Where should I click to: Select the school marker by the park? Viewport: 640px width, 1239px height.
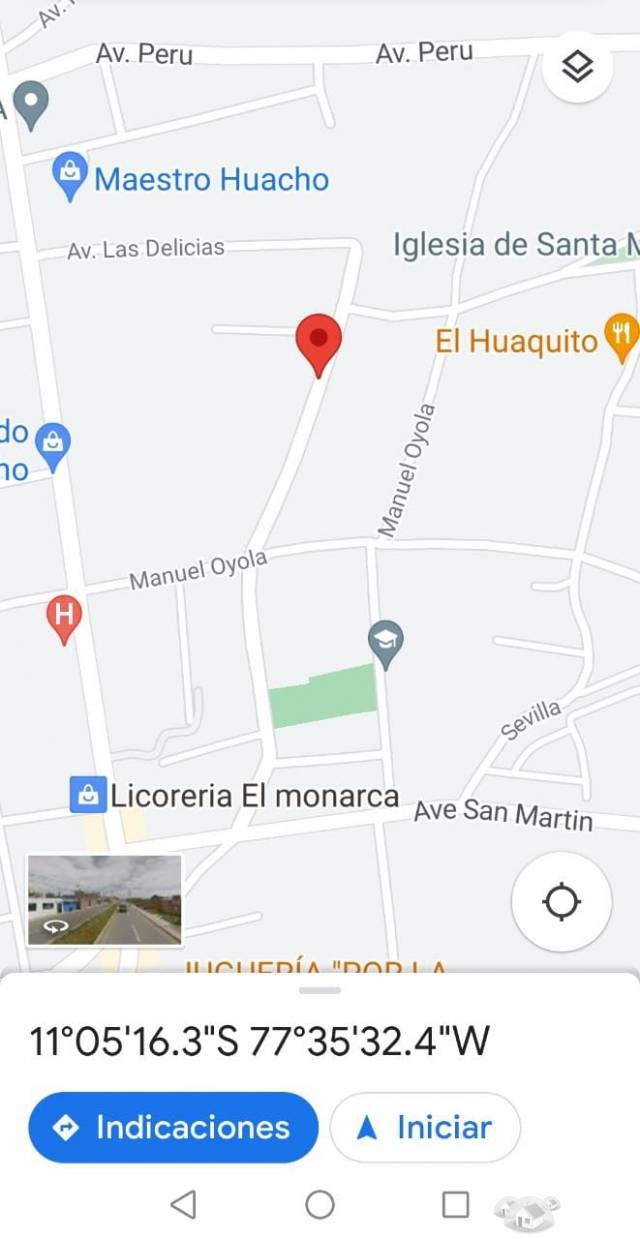385,641
